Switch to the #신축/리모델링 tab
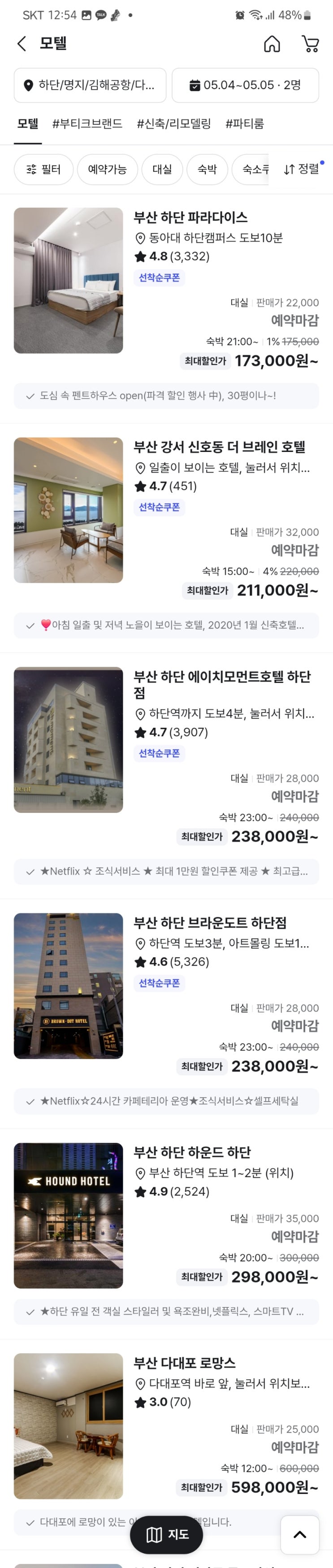 173,124
